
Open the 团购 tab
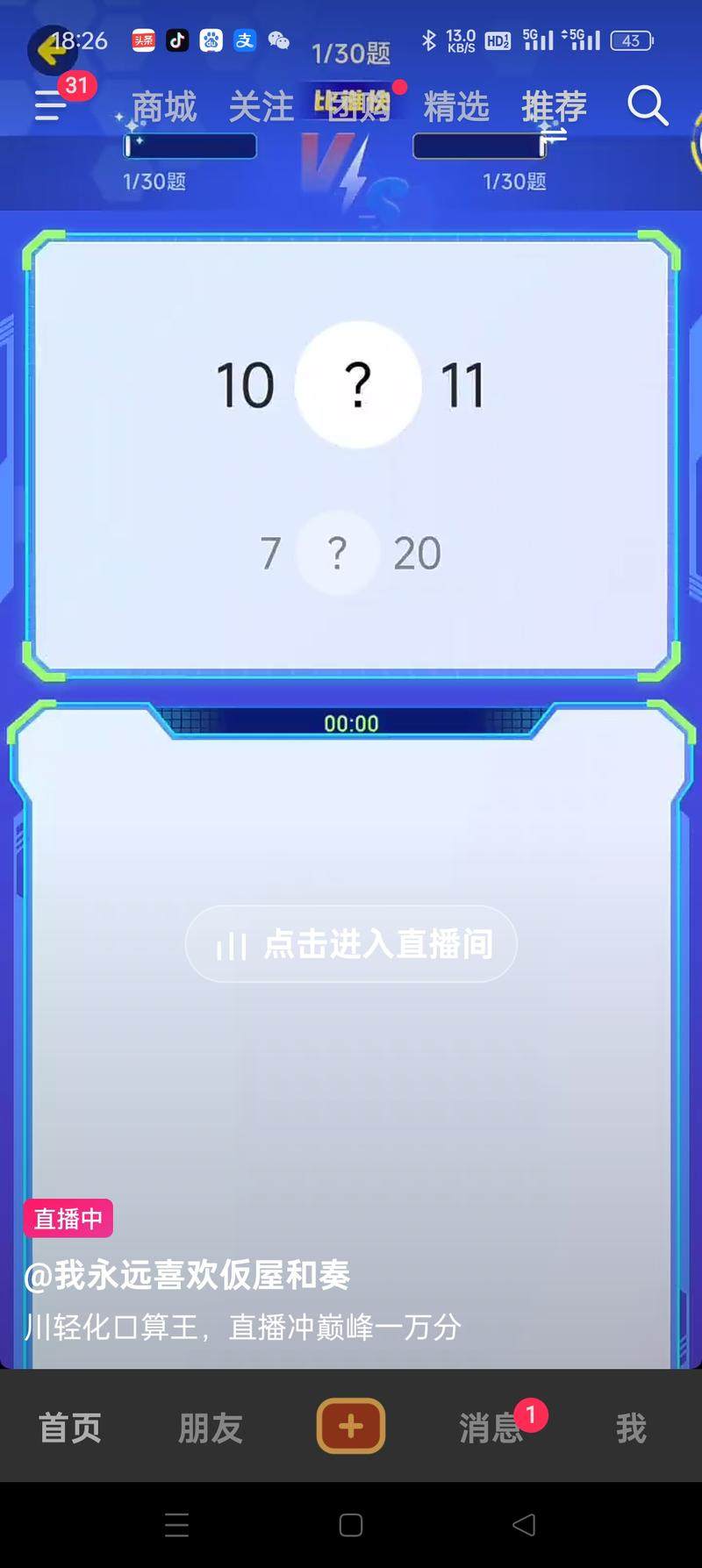point(353,105)
